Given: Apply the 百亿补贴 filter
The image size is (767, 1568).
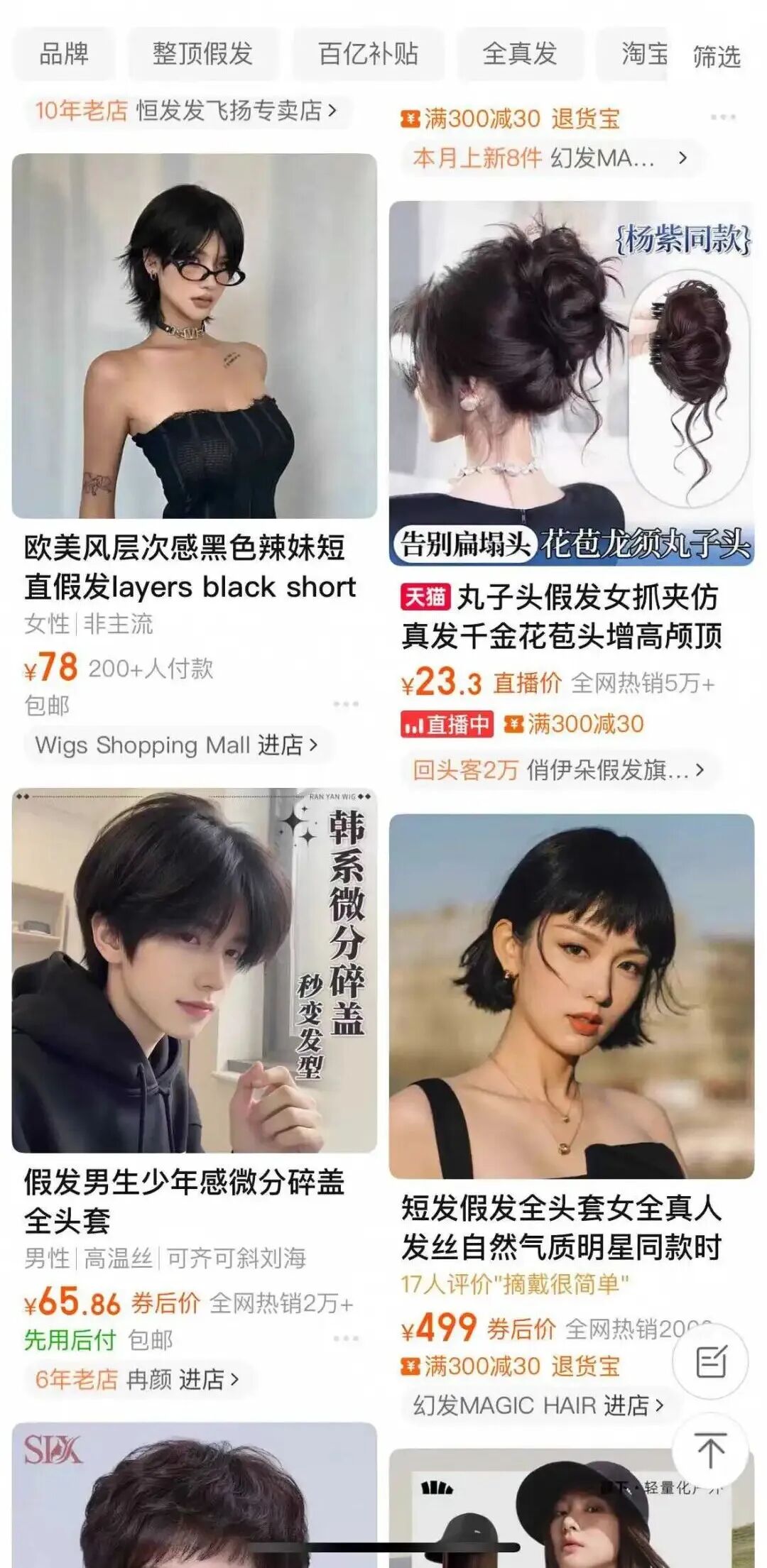Looking at the screenshot, I should click(x=368, y=54).
